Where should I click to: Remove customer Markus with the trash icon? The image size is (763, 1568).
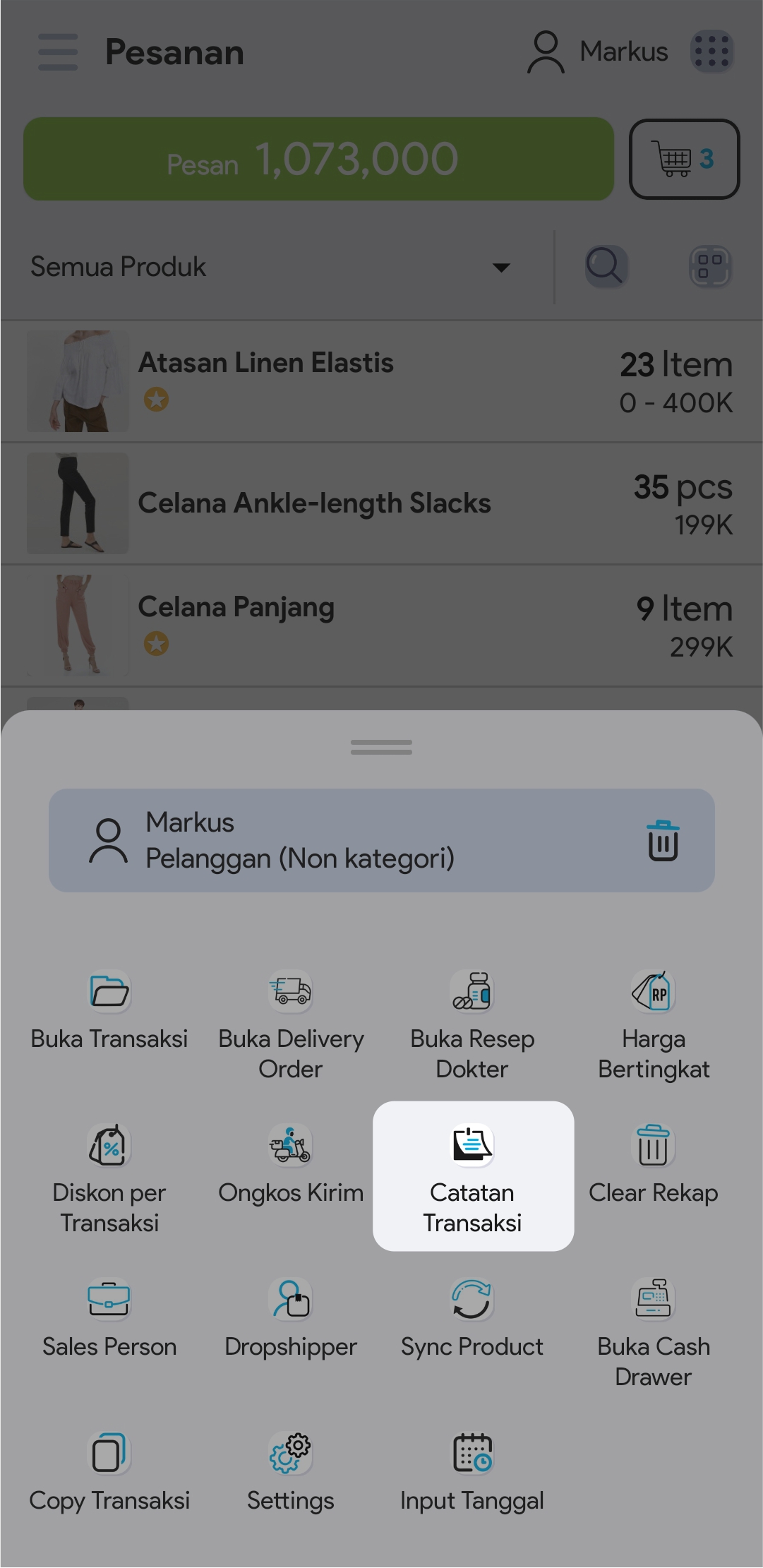[663, 840]
